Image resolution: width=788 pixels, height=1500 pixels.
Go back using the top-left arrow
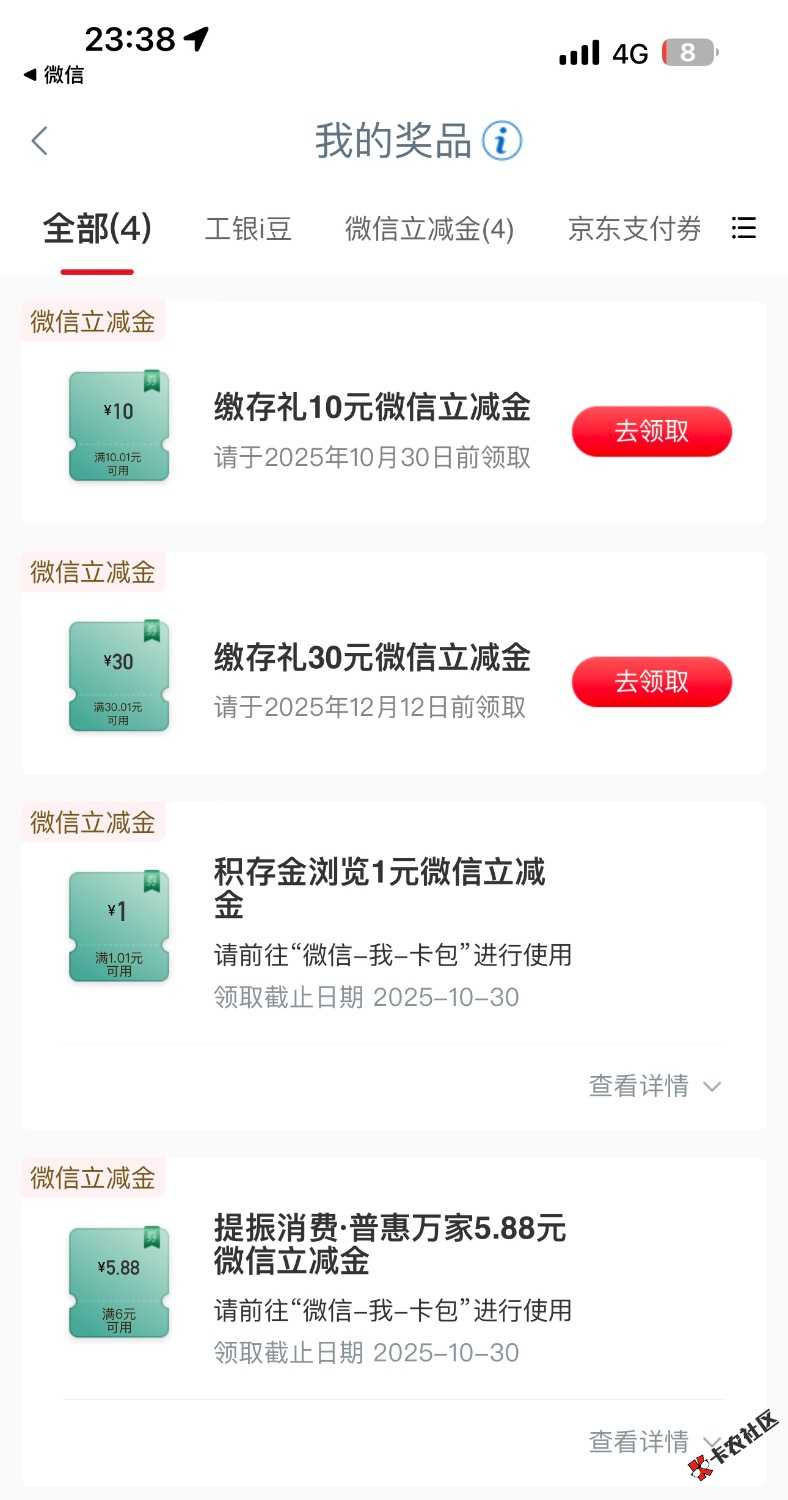coord(40,141)
